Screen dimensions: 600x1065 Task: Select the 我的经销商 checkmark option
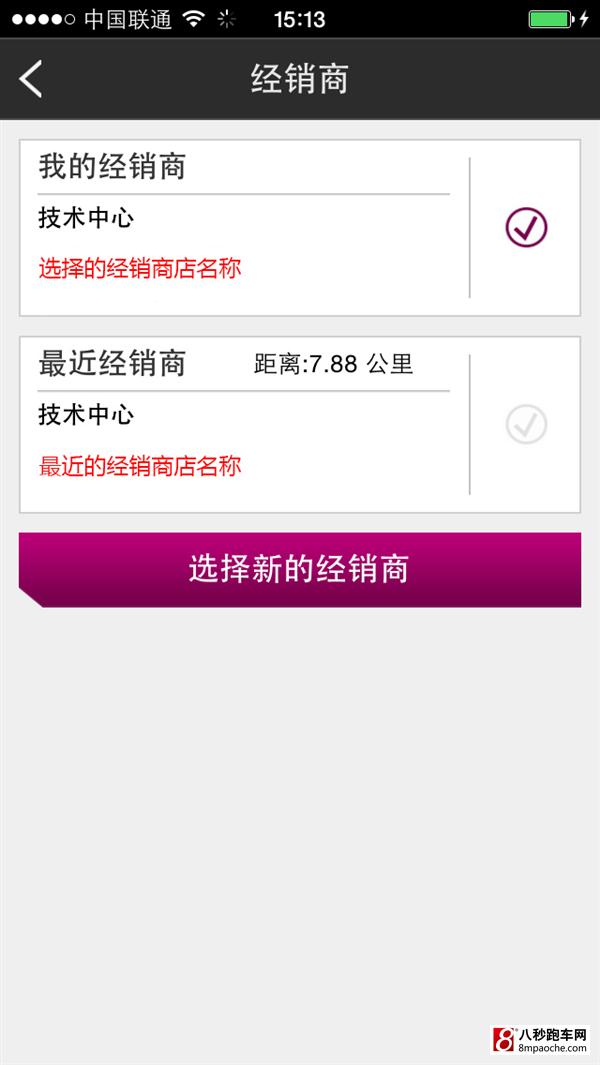526,228
